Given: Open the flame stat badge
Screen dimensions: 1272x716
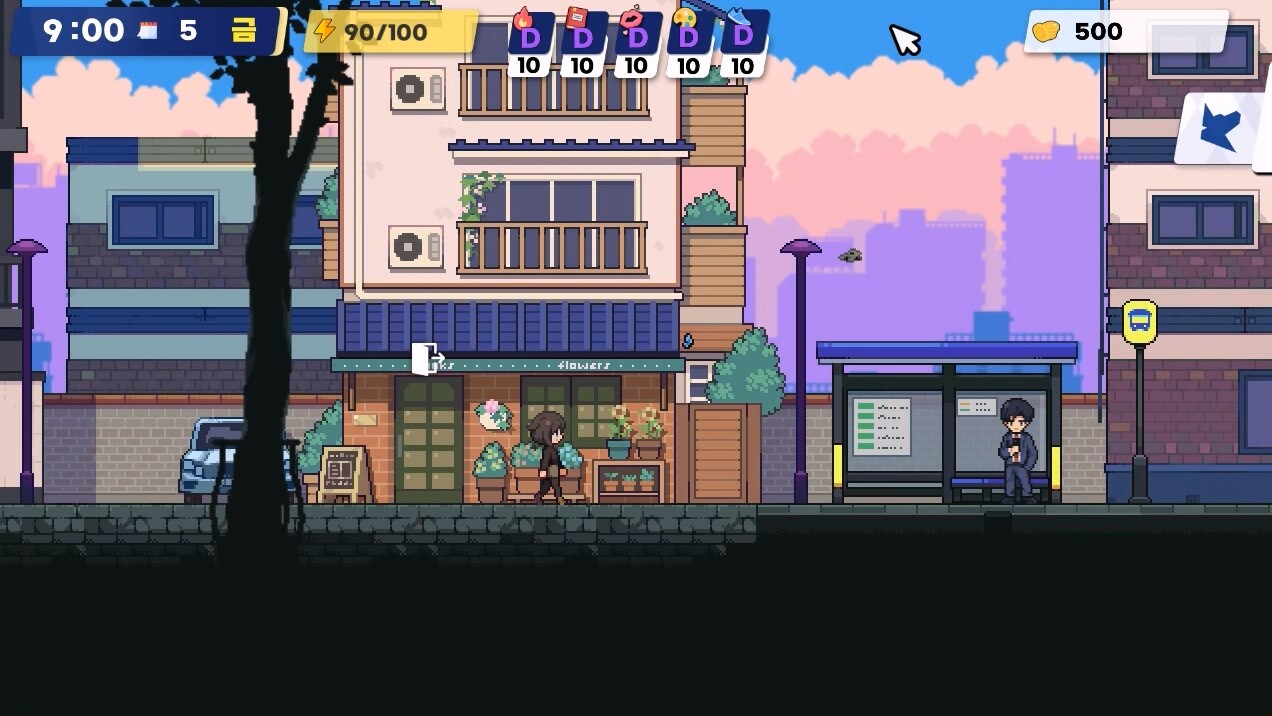Looking at the screenshot, I should 529,40.
